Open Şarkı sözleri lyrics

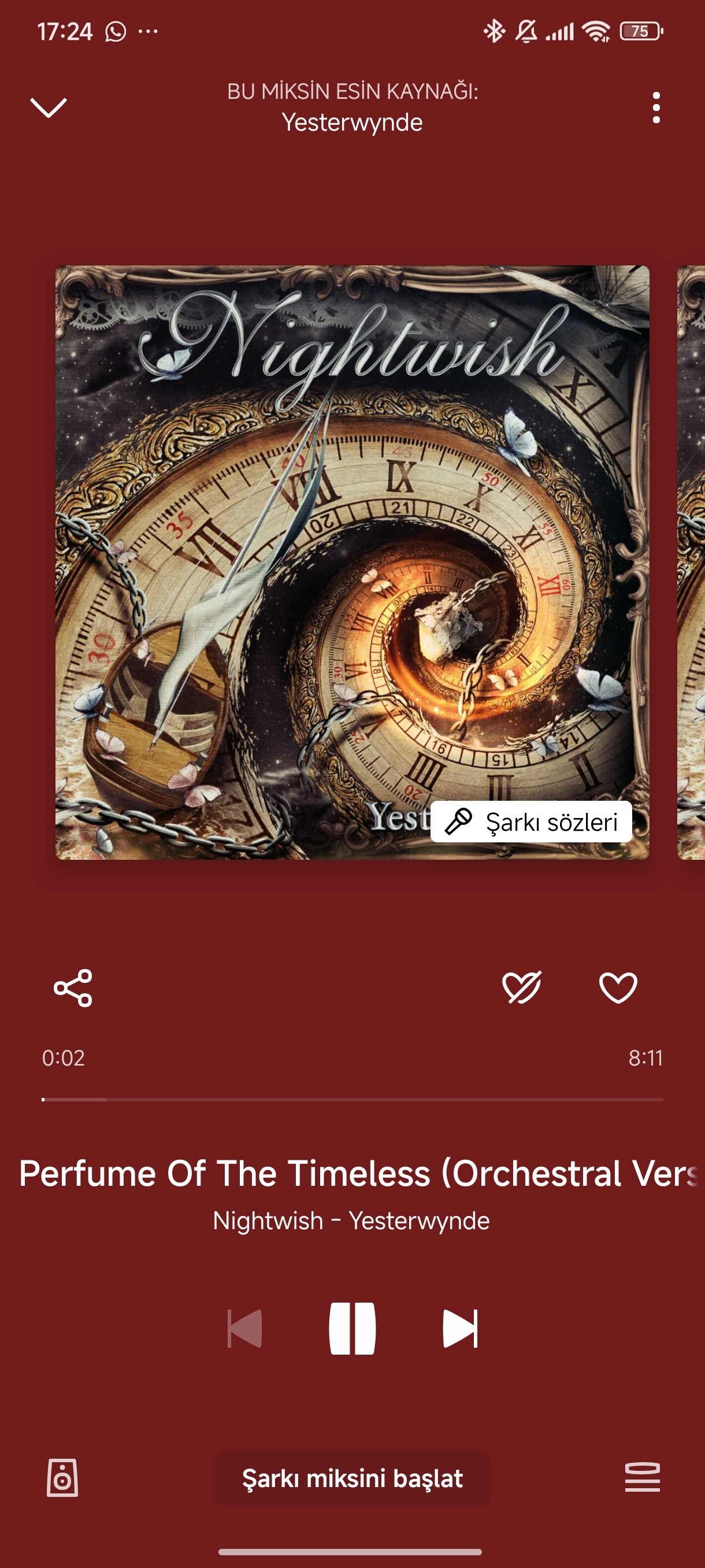pos(531,822)
